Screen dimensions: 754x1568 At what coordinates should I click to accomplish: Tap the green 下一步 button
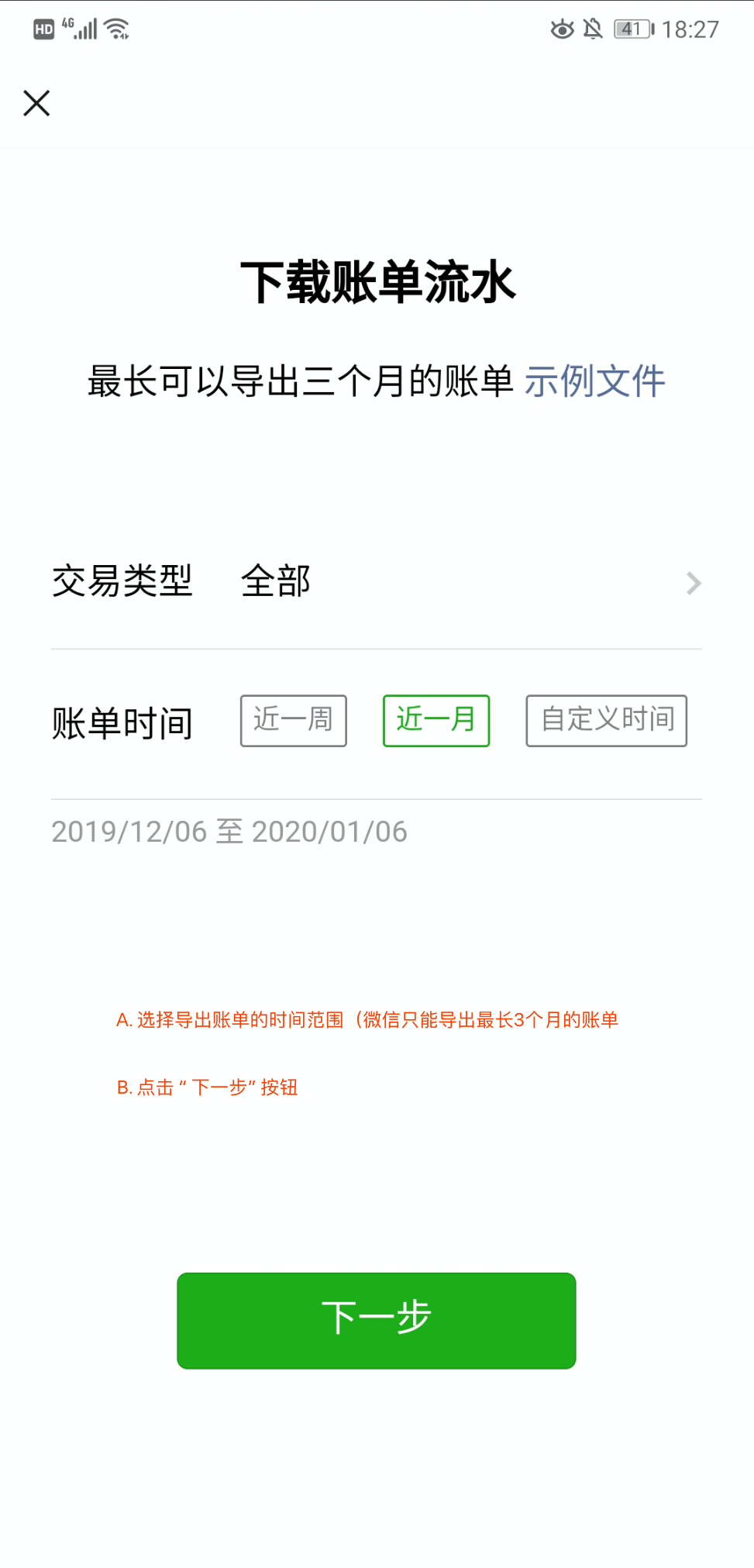[x=376, y=1320]
